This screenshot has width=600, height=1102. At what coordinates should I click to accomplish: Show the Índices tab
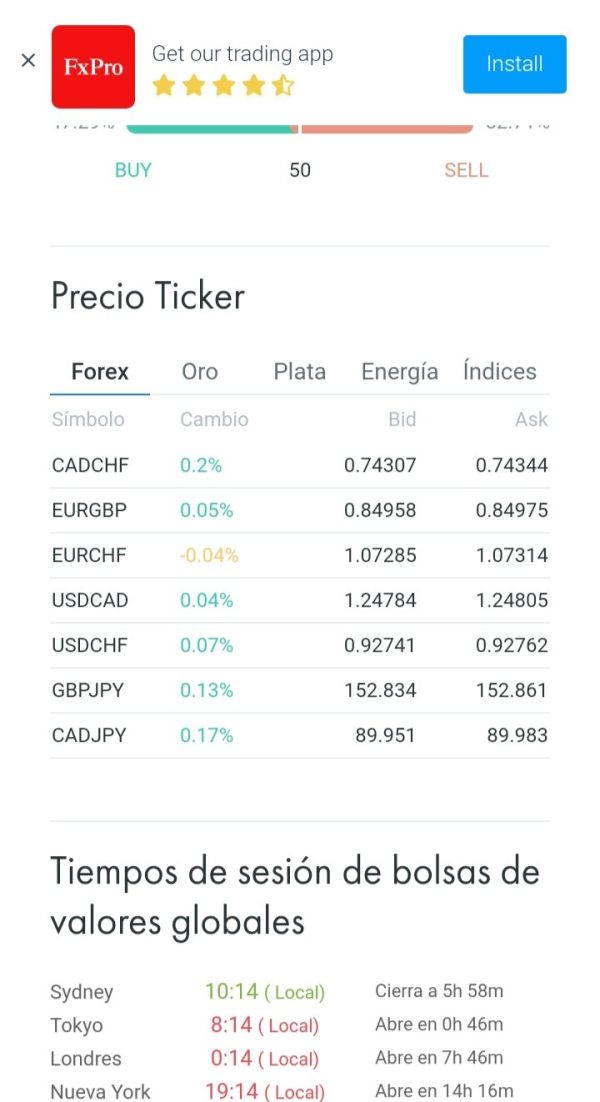click(x=500, y=372)
